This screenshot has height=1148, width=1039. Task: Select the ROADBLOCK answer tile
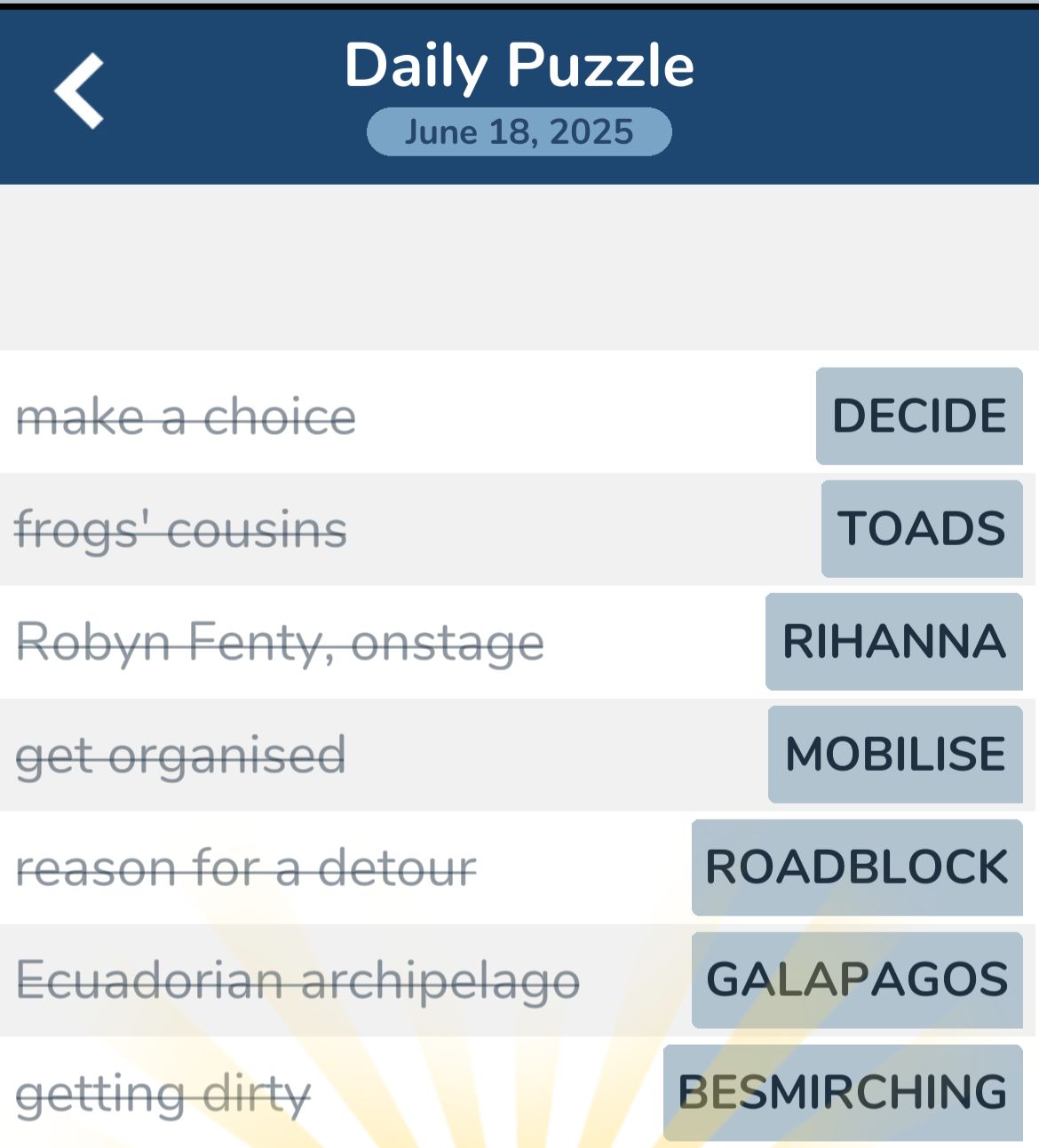[859, 866]
